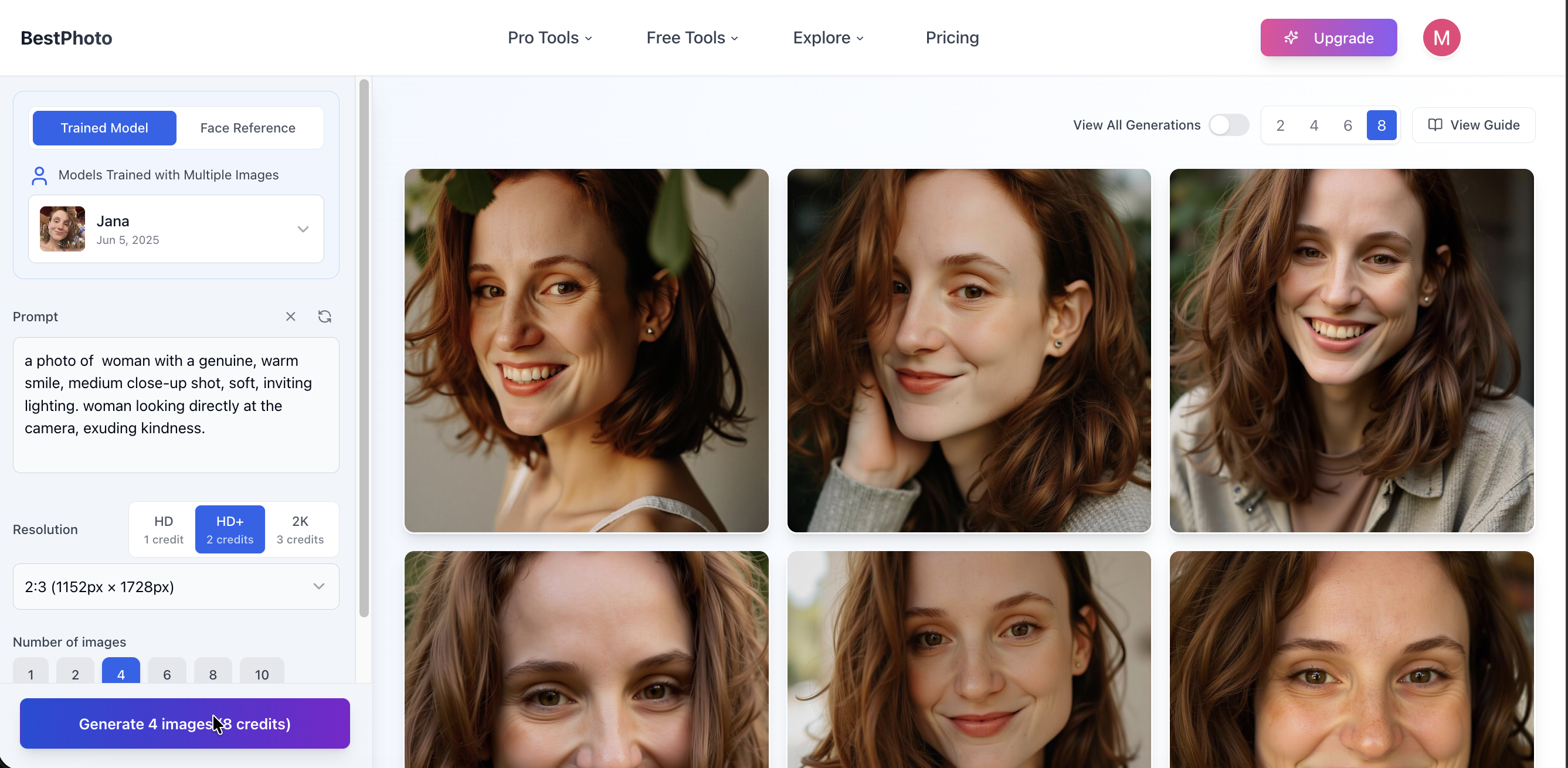The width and height of the screenshot is (1568, 768).
Task: Open the 2:3 aspect ratio dropdown
Action: pos(176,586)
